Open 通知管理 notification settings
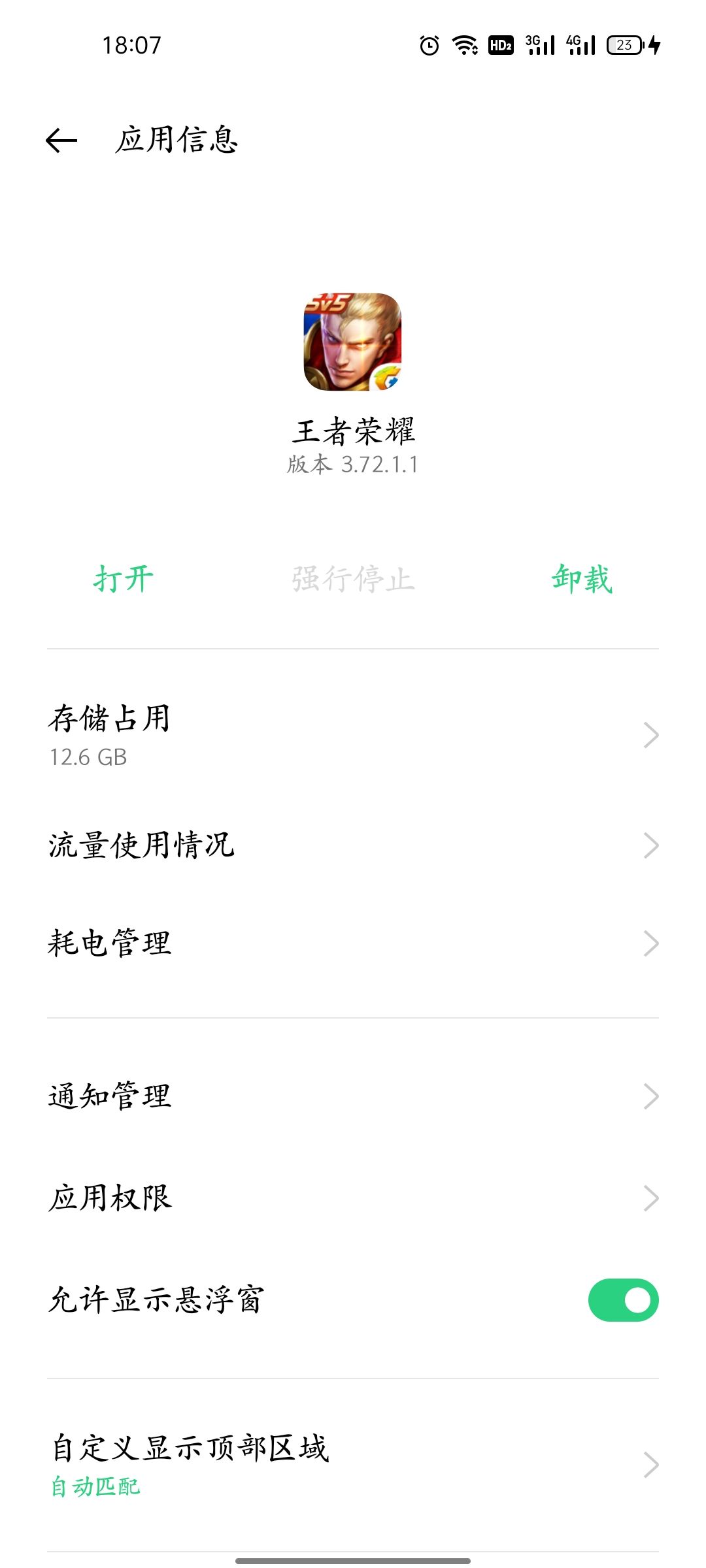Viewport: 706px width, 1568px height. tap(353, 1096)
